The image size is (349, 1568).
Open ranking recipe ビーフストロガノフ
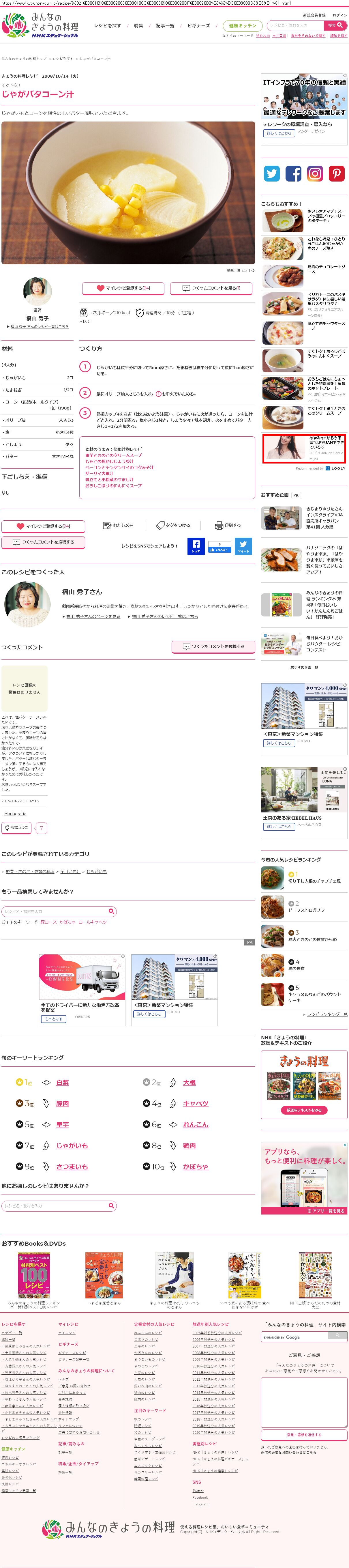[306, 910]
